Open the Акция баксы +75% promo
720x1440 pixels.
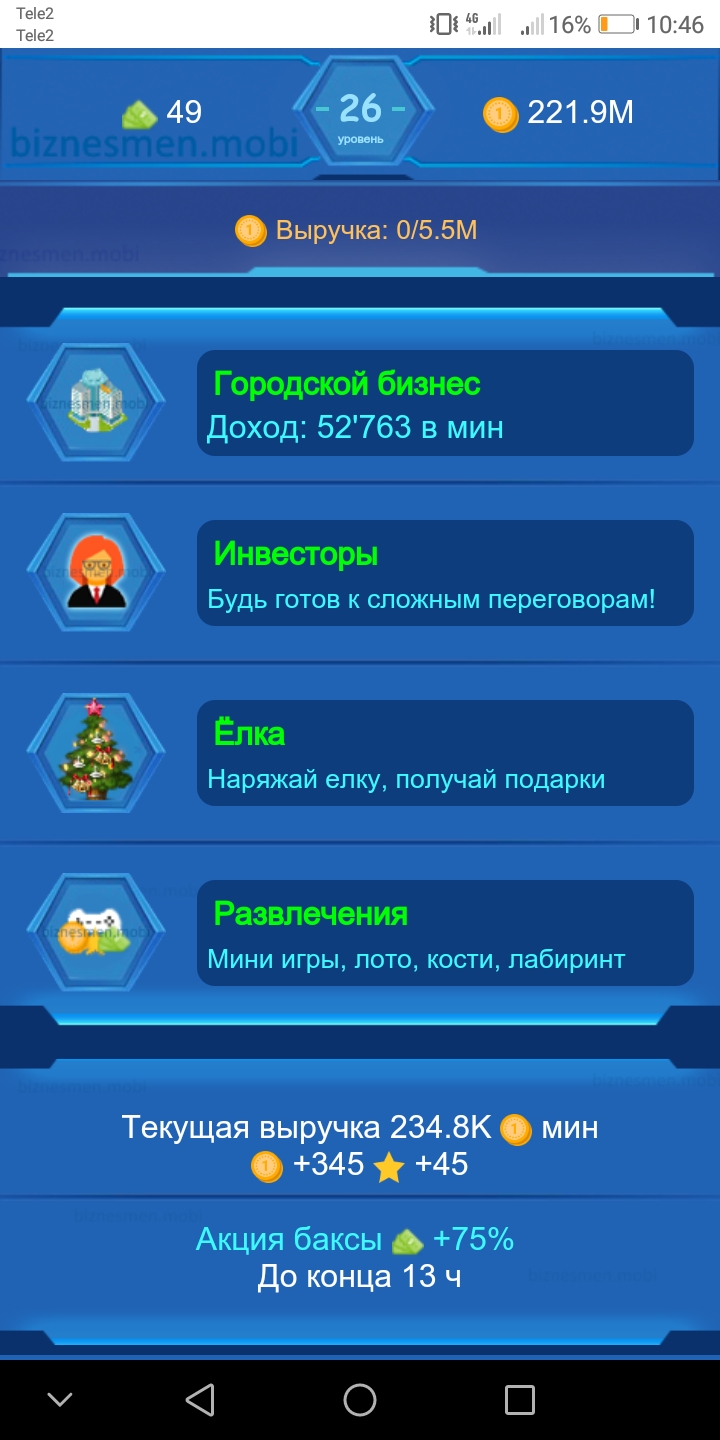[x=356, y=1241]
